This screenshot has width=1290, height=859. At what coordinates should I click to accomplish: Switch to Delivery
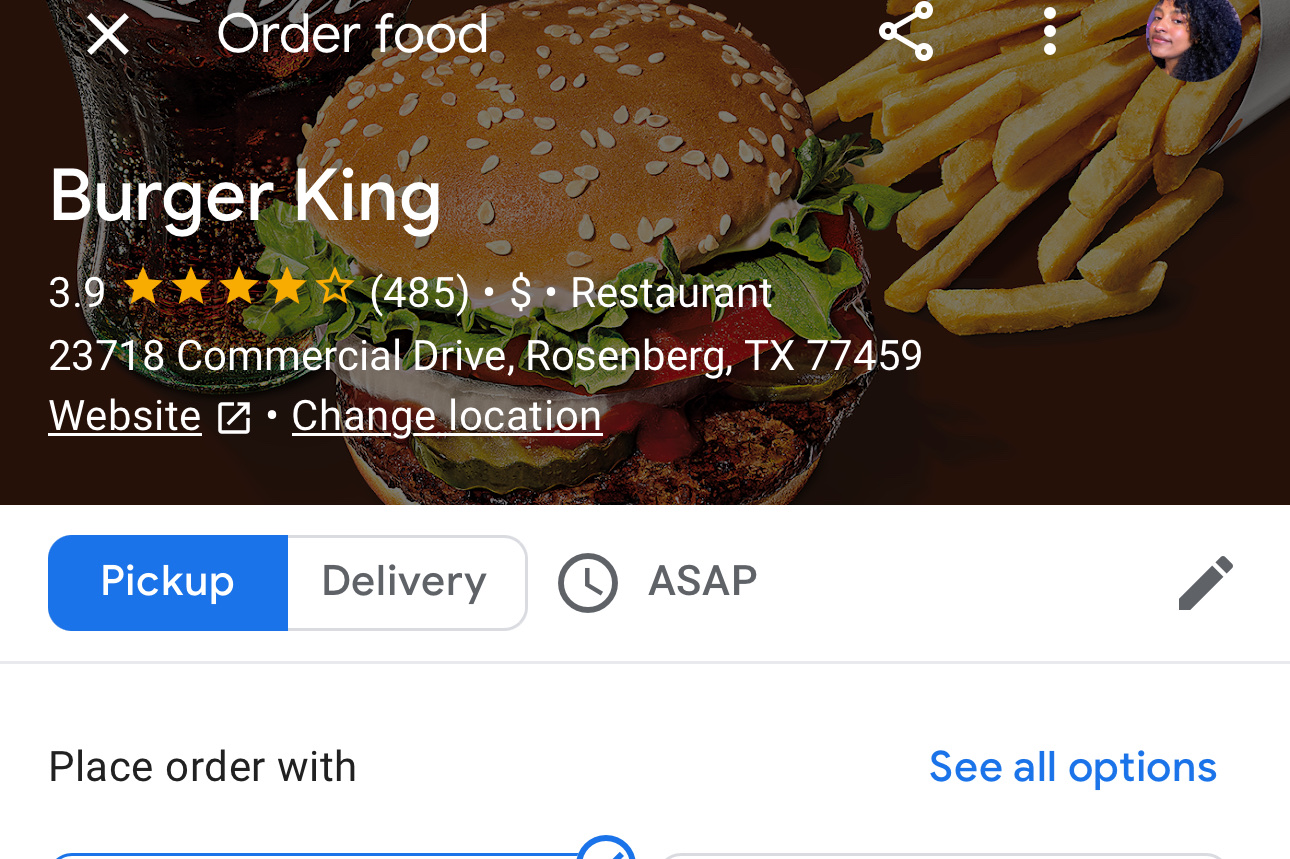pyautogui.click(x=405, y=582)
